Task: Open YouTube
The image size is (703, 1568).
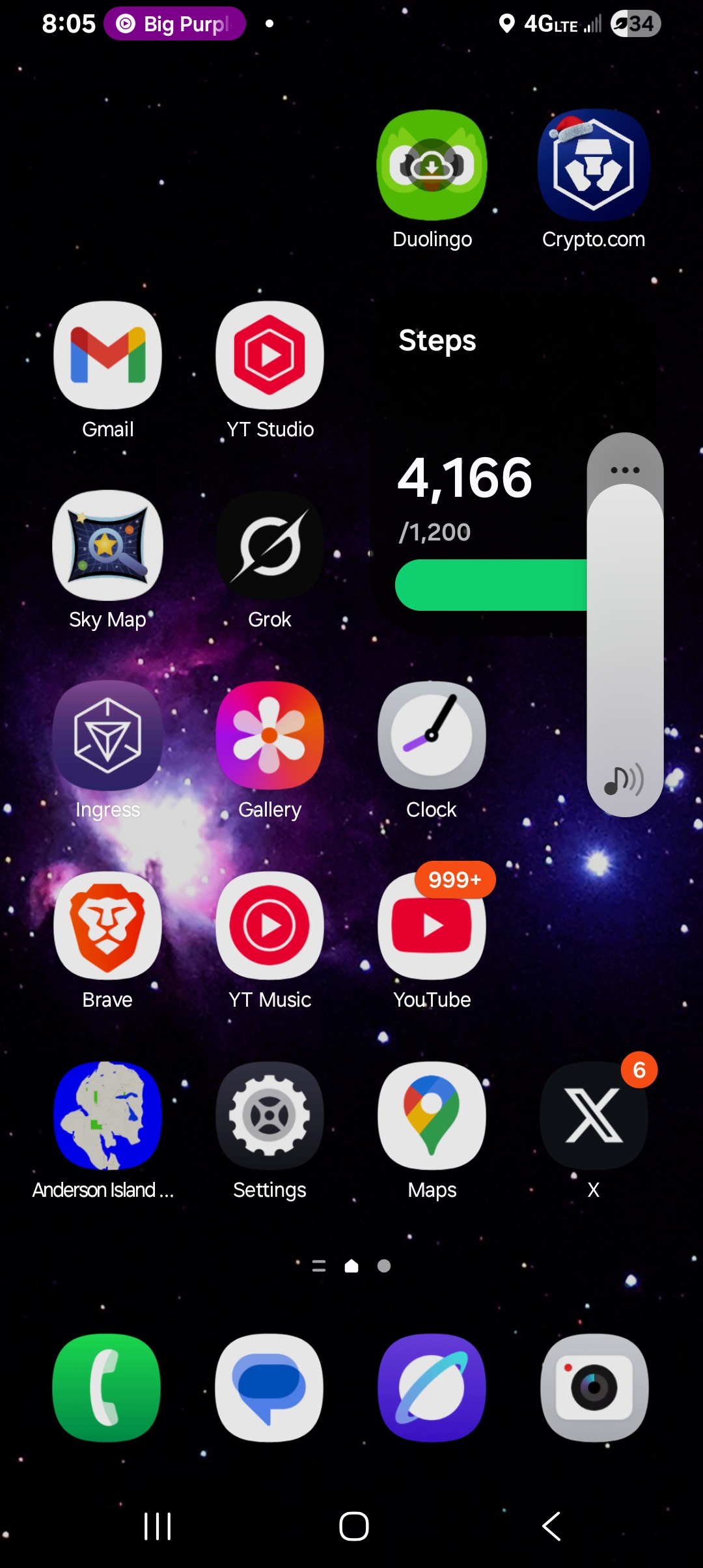Action: tap(432, 925)
